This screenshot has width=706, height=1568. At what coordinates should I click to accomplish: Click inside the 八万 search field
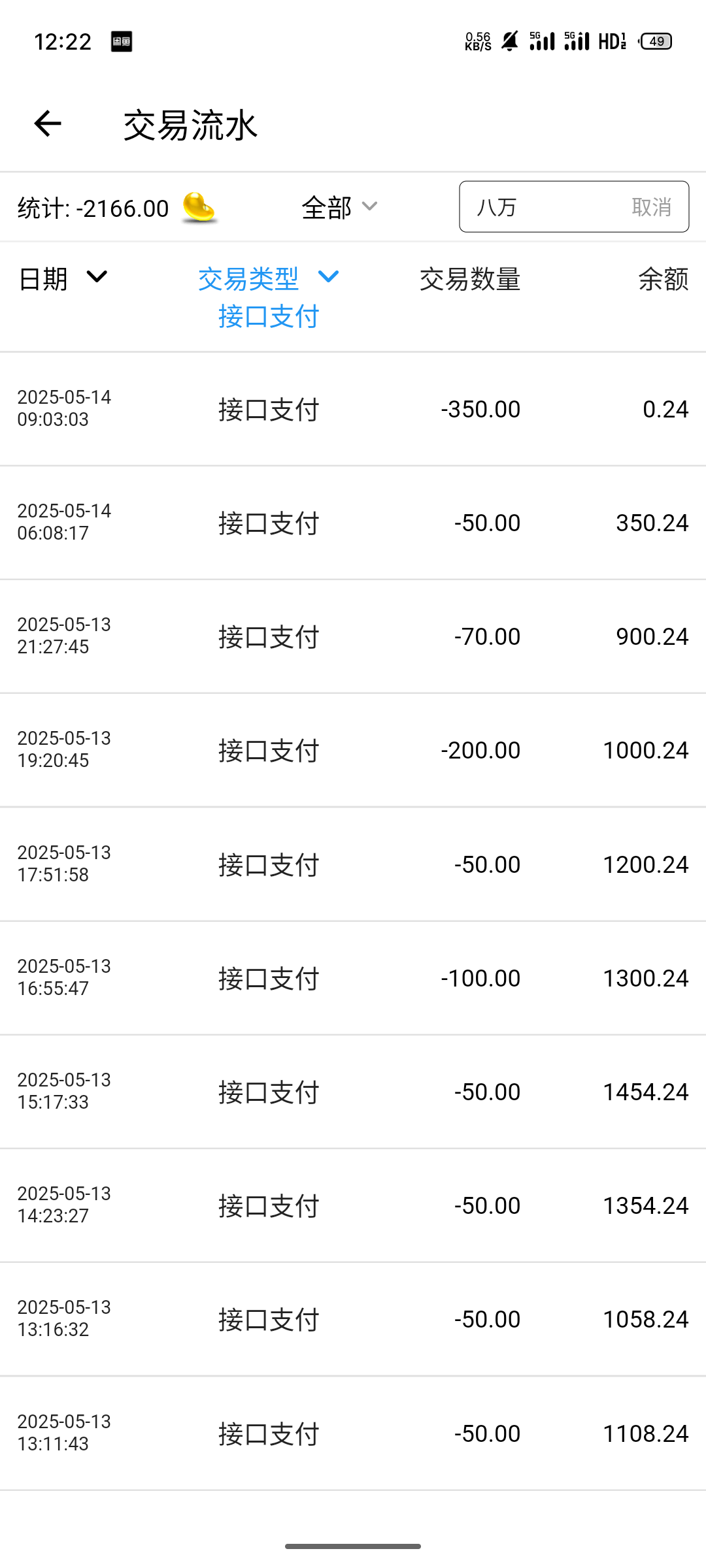point(523,208)
